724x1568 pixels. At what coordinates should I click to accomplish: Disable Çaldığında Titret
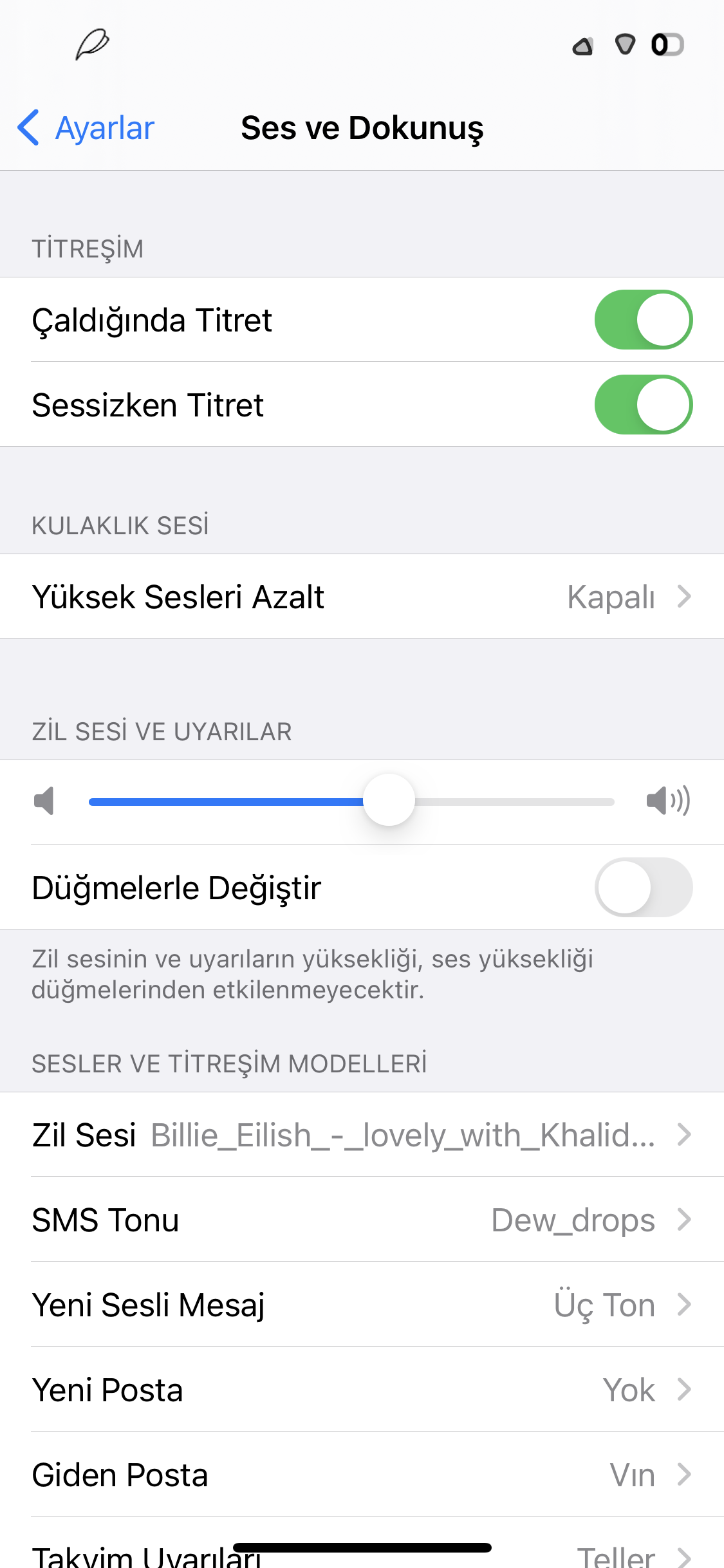point(642,319)
